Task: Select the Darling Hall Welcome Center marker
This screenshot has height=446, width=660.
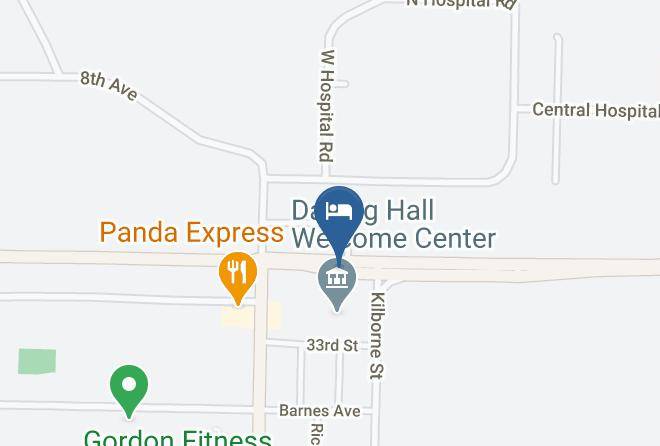Action: [x=337, y=281]
